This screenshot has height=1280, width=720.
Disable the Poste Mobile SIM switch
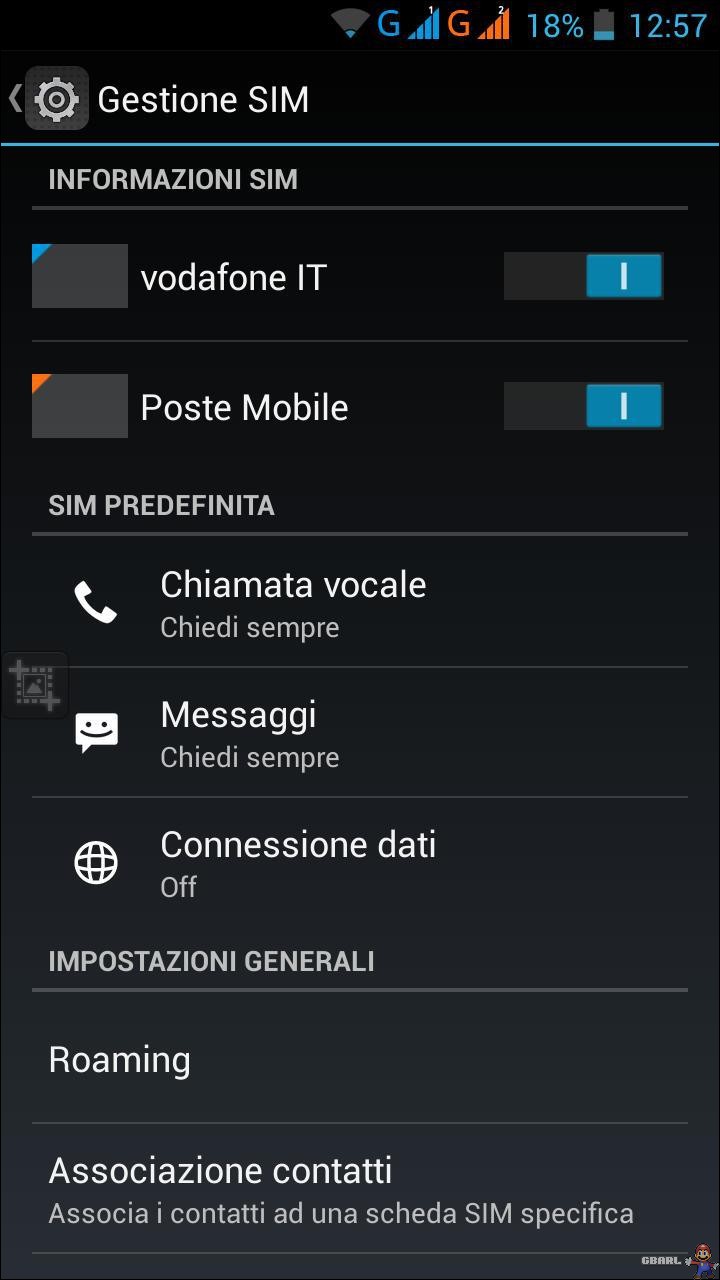583,406
